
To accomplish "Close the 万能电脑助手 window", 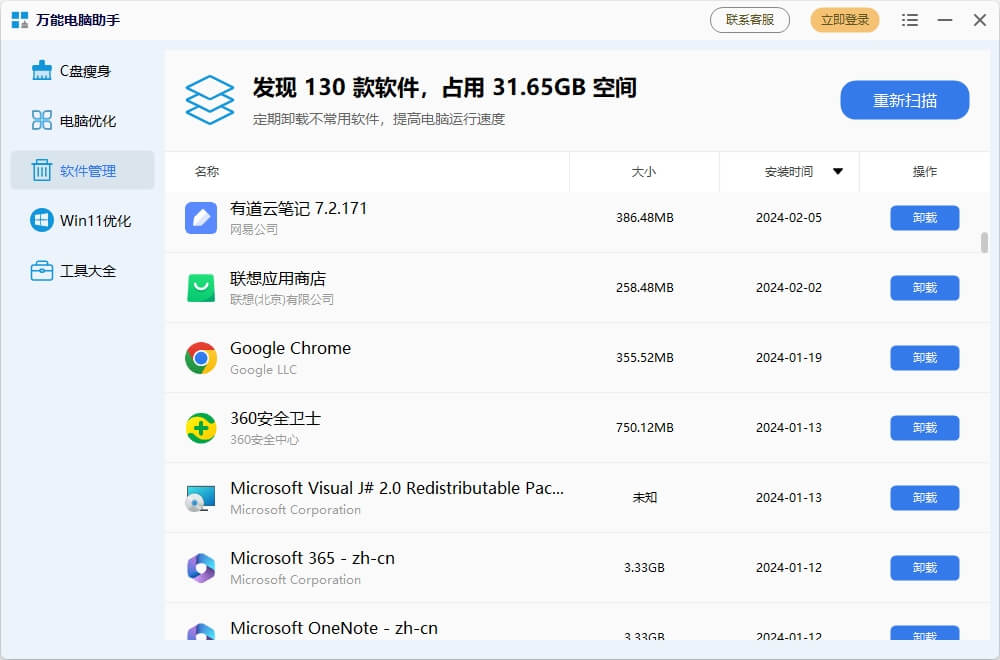I will click(x=980, y=20).
